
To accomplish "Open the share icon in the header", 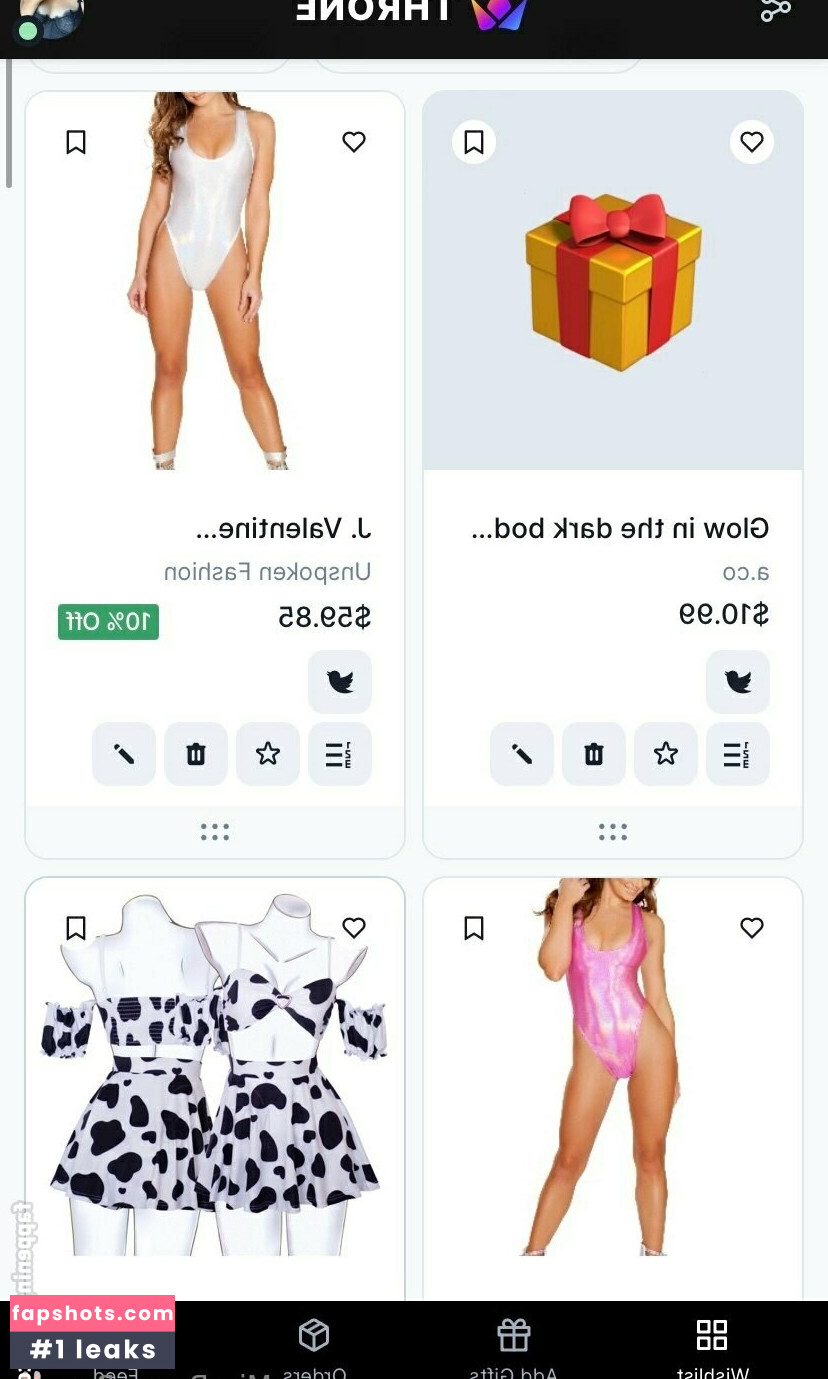I will coord(775,10).
